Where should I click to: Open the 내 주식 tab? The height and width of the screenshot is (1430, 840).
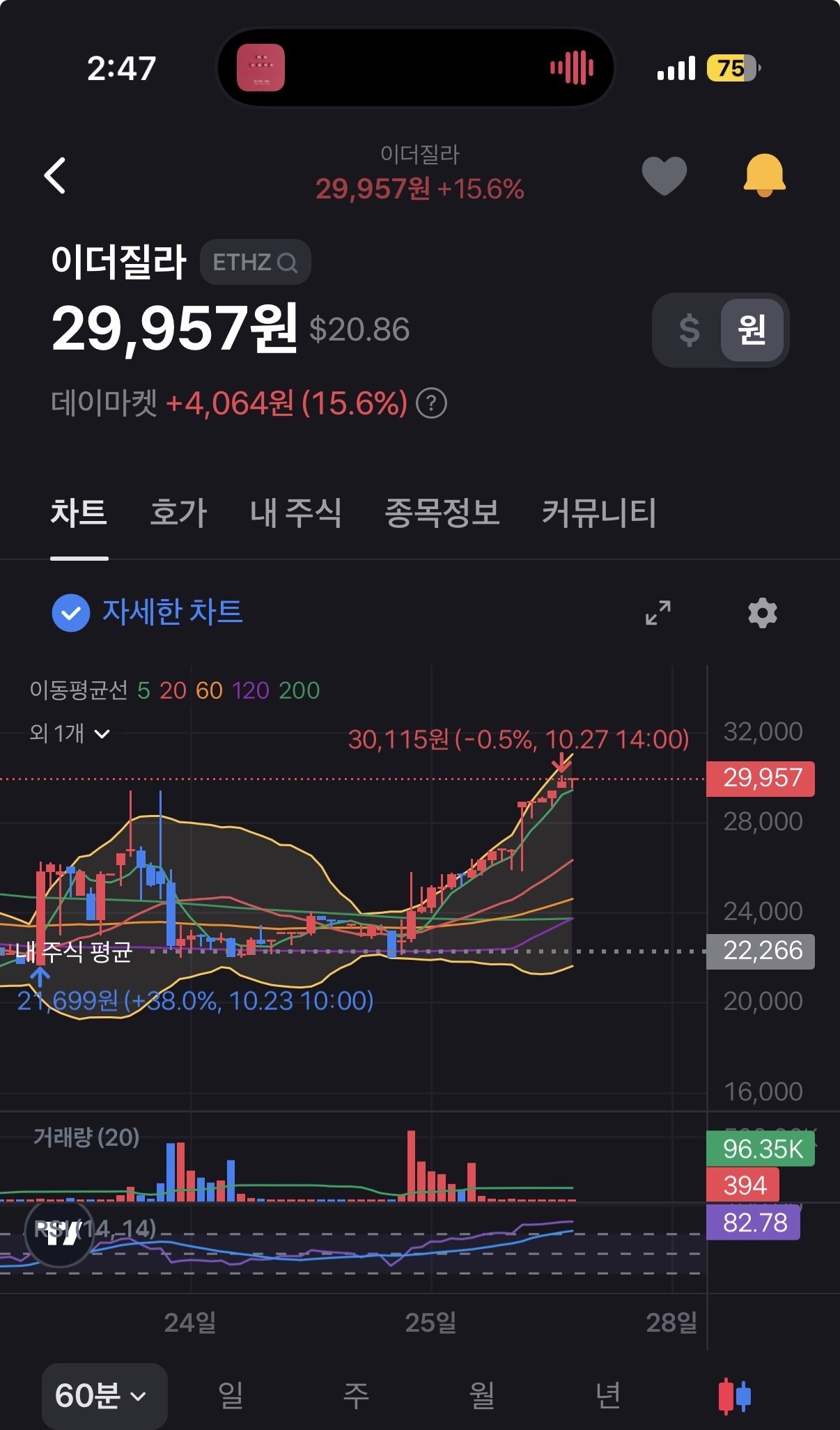[296, 513]
